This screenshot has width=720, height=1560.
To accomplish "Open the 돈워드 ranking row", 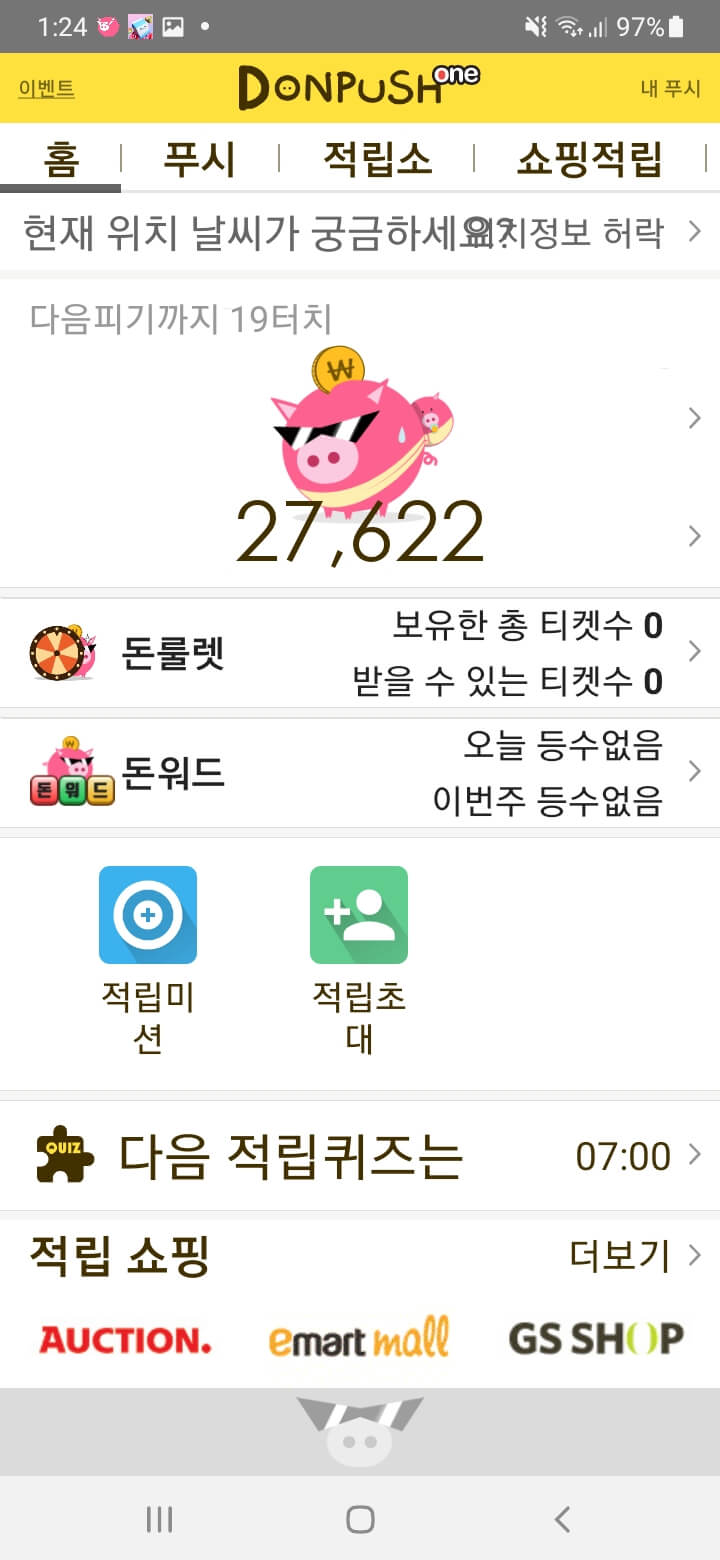I will tap(360, 773).
